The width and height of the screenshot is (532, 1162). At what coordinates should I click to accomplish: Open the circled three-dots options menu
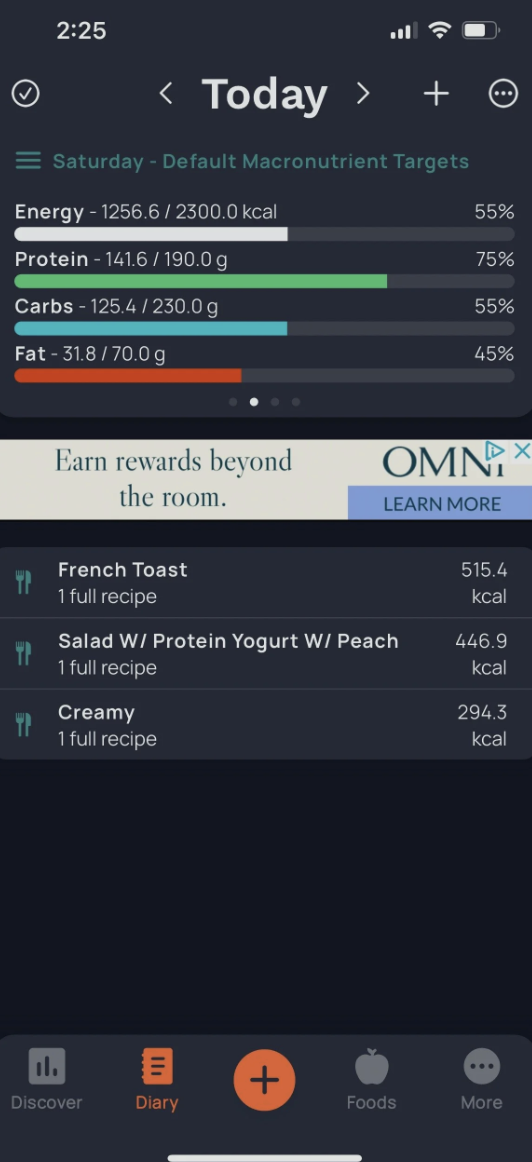503,94
